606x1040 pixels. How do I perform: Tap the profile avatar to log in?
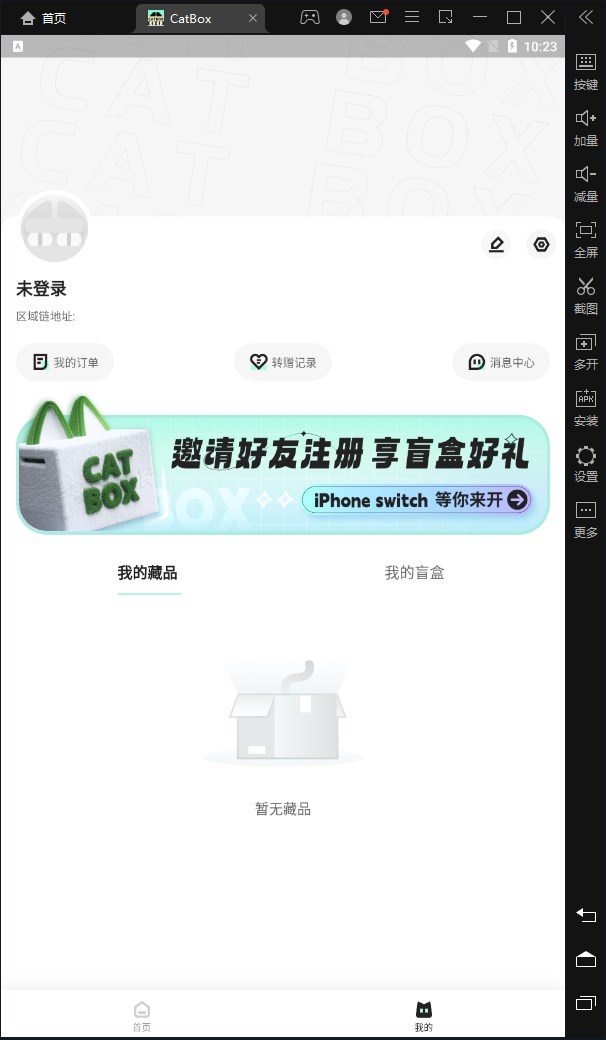(54, 229)
